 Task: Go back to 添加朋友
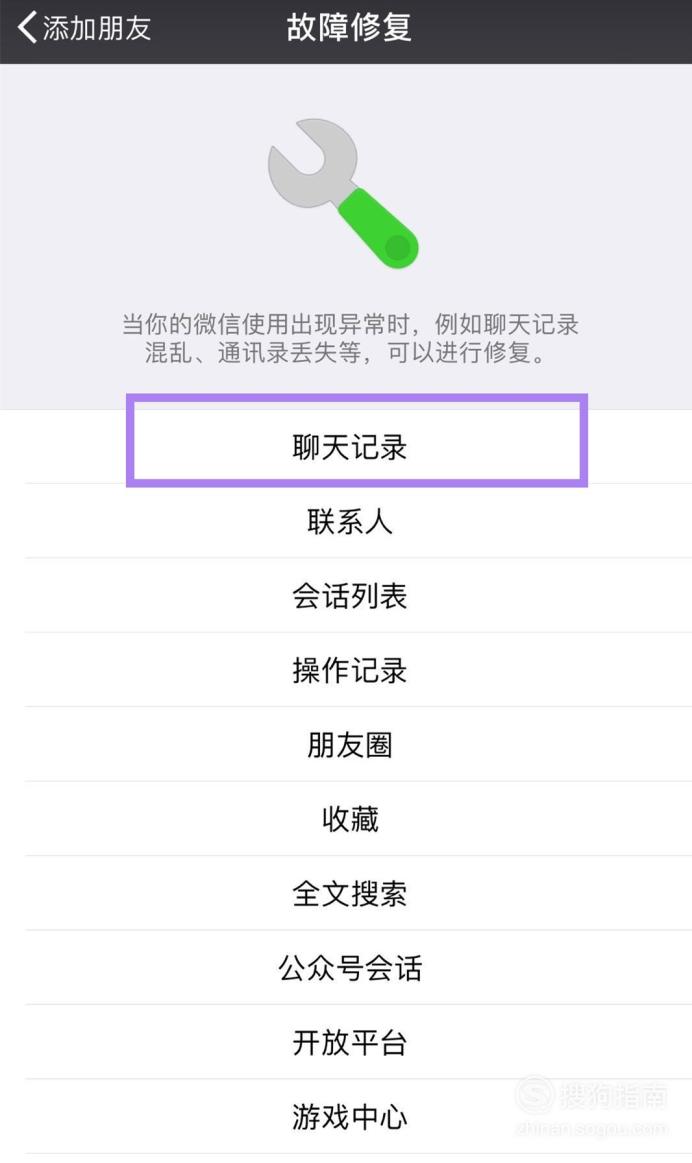[84, 28]
